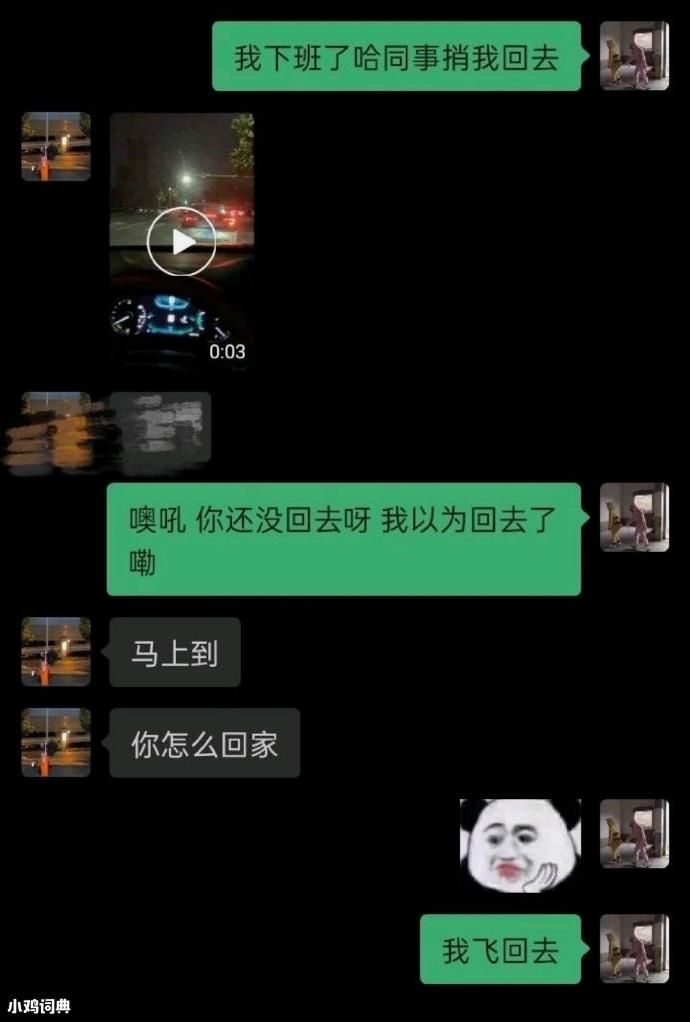Open sender avatar beside 我下班了哈同事捎我回去

(634, 56)
